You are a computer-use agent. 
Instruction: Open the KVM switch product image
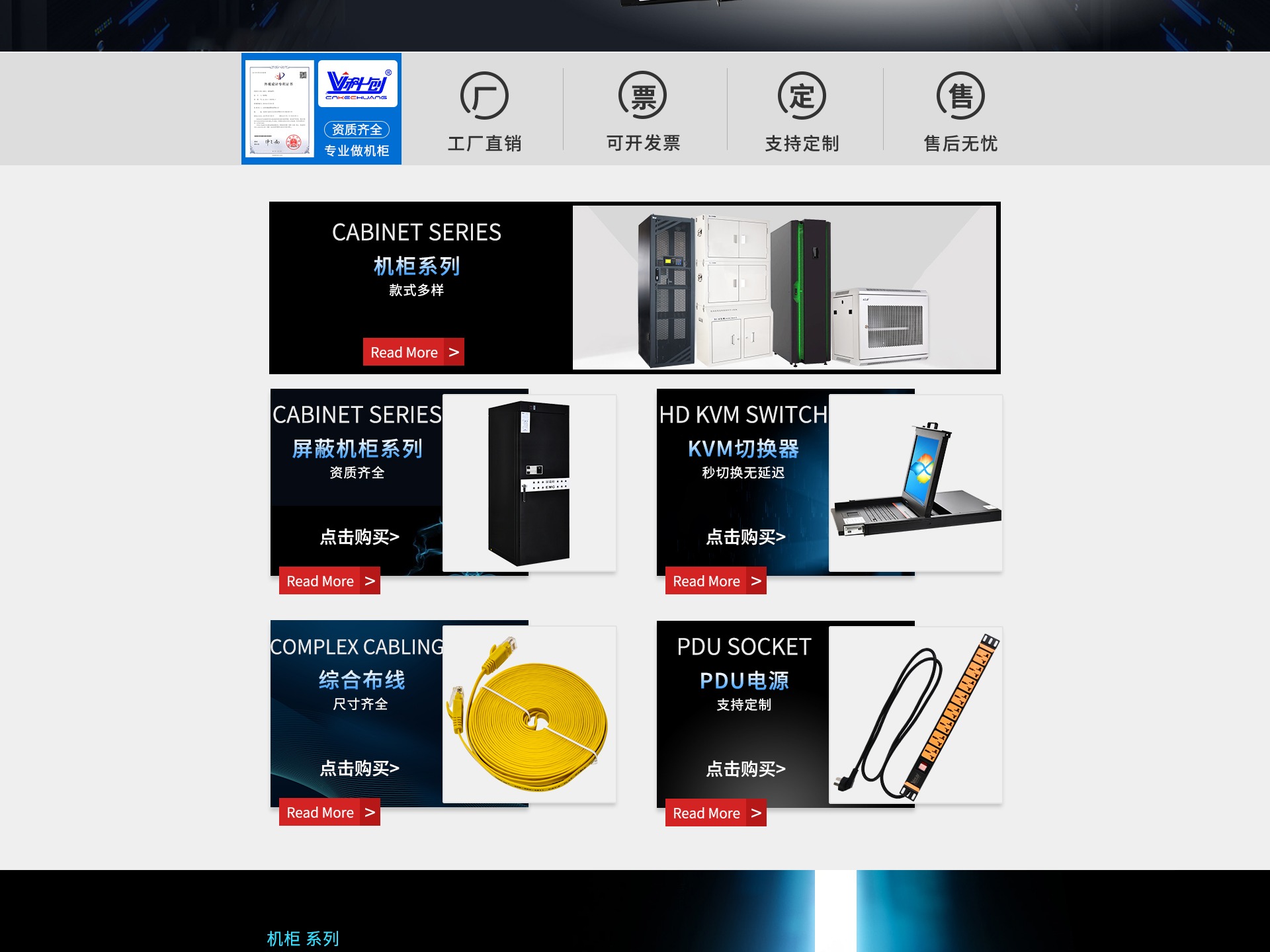(x=915, y=483)
